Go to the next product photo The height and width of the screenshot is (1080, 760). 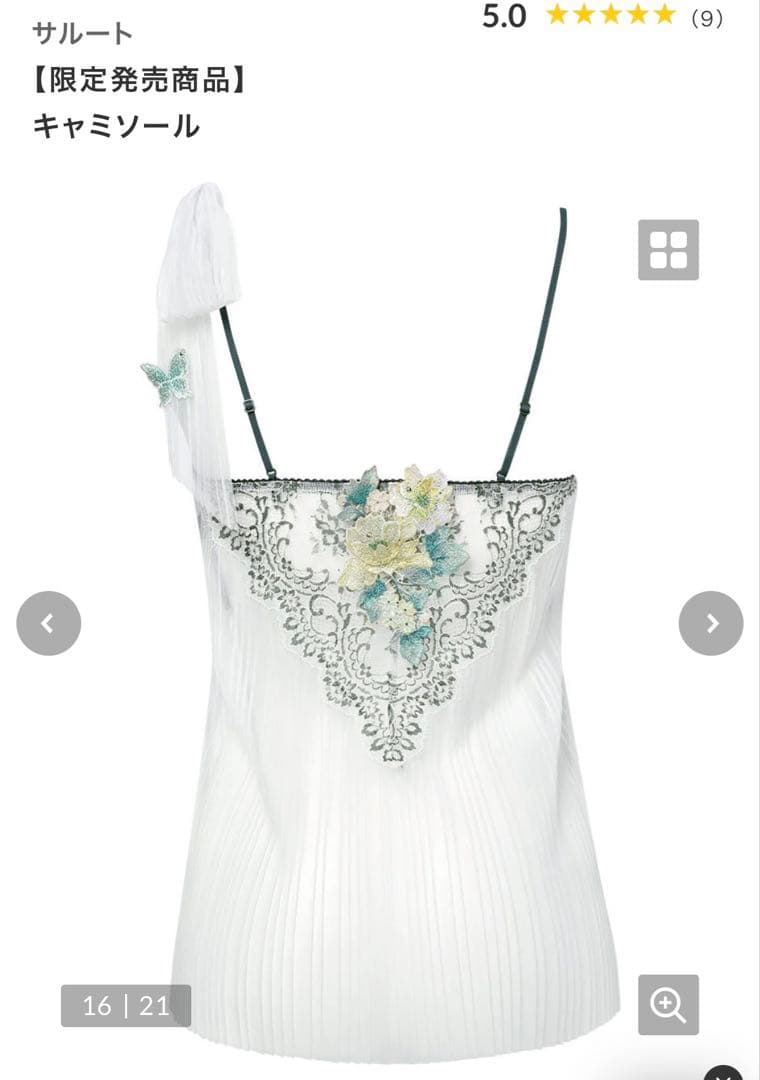click(711, 623)
